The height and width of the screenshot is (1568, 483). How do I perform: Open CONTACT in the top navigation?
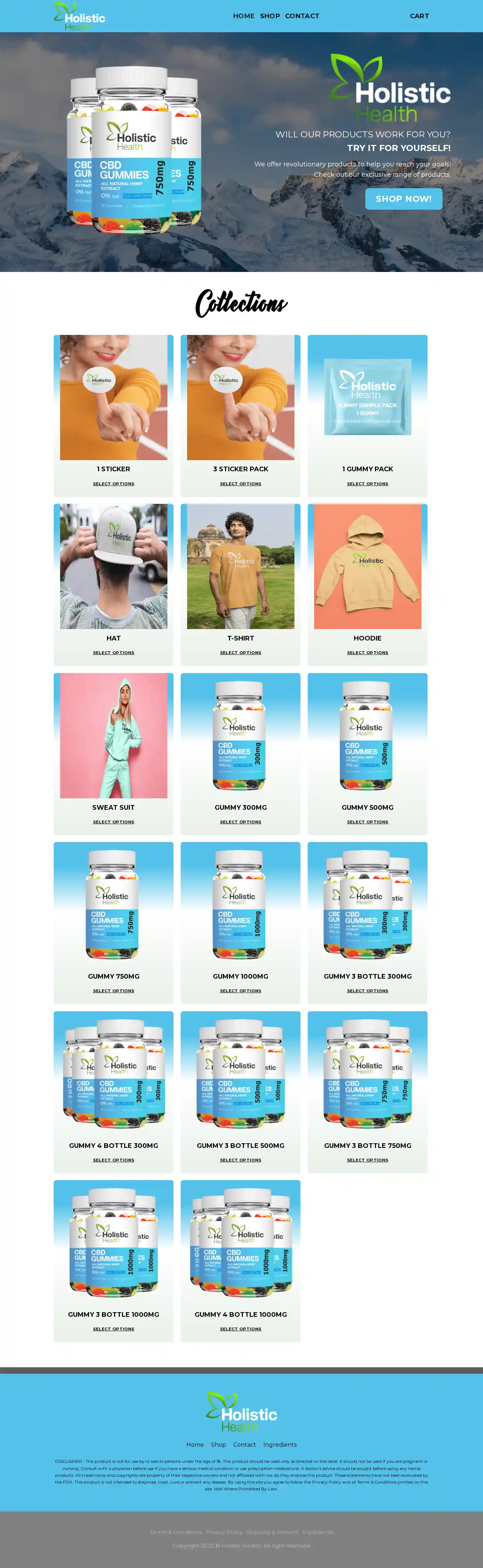click(x=302, y=16)
